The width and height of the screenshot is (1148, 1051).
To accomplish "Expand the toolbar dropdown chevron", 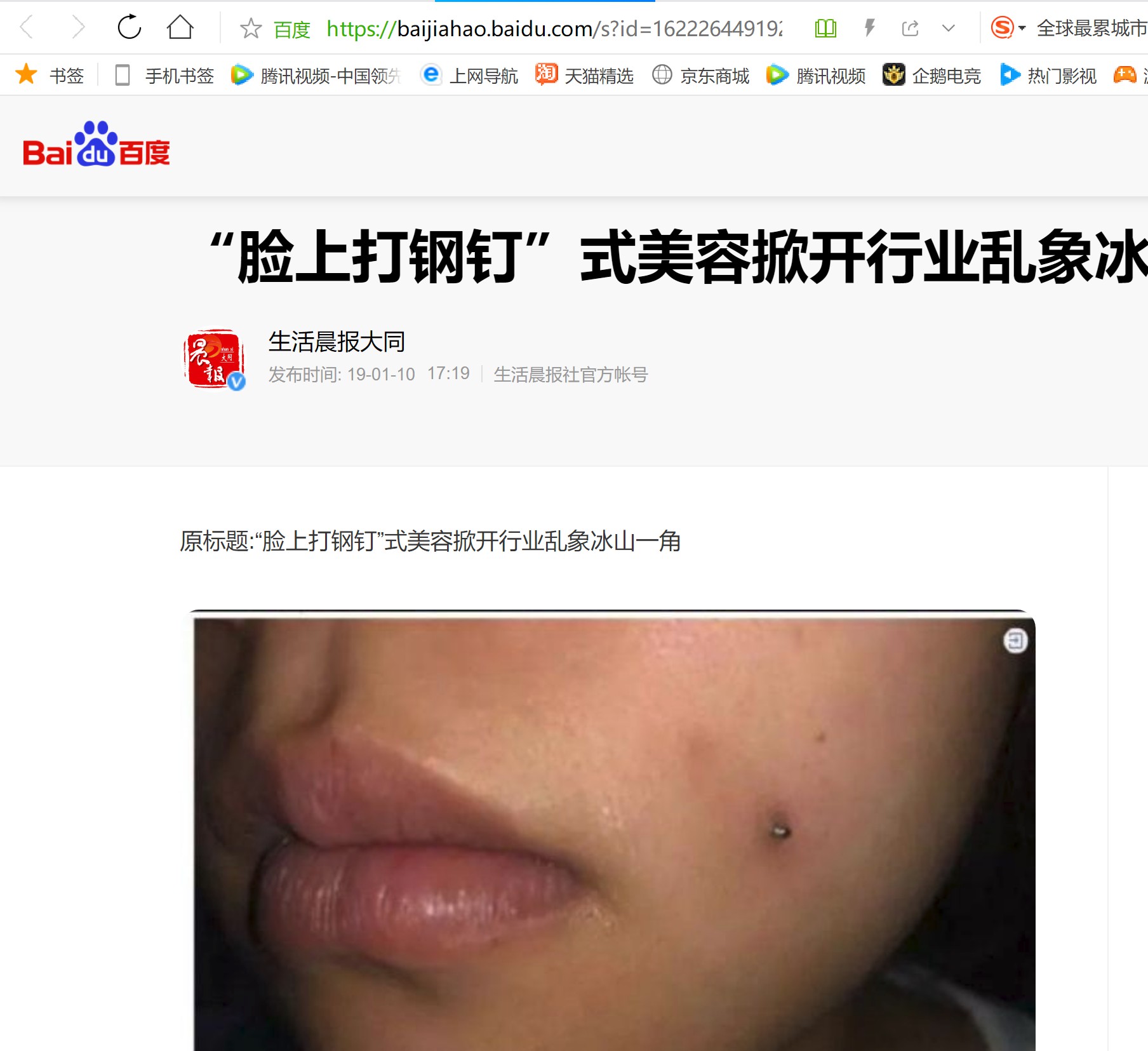I will 948,29.
